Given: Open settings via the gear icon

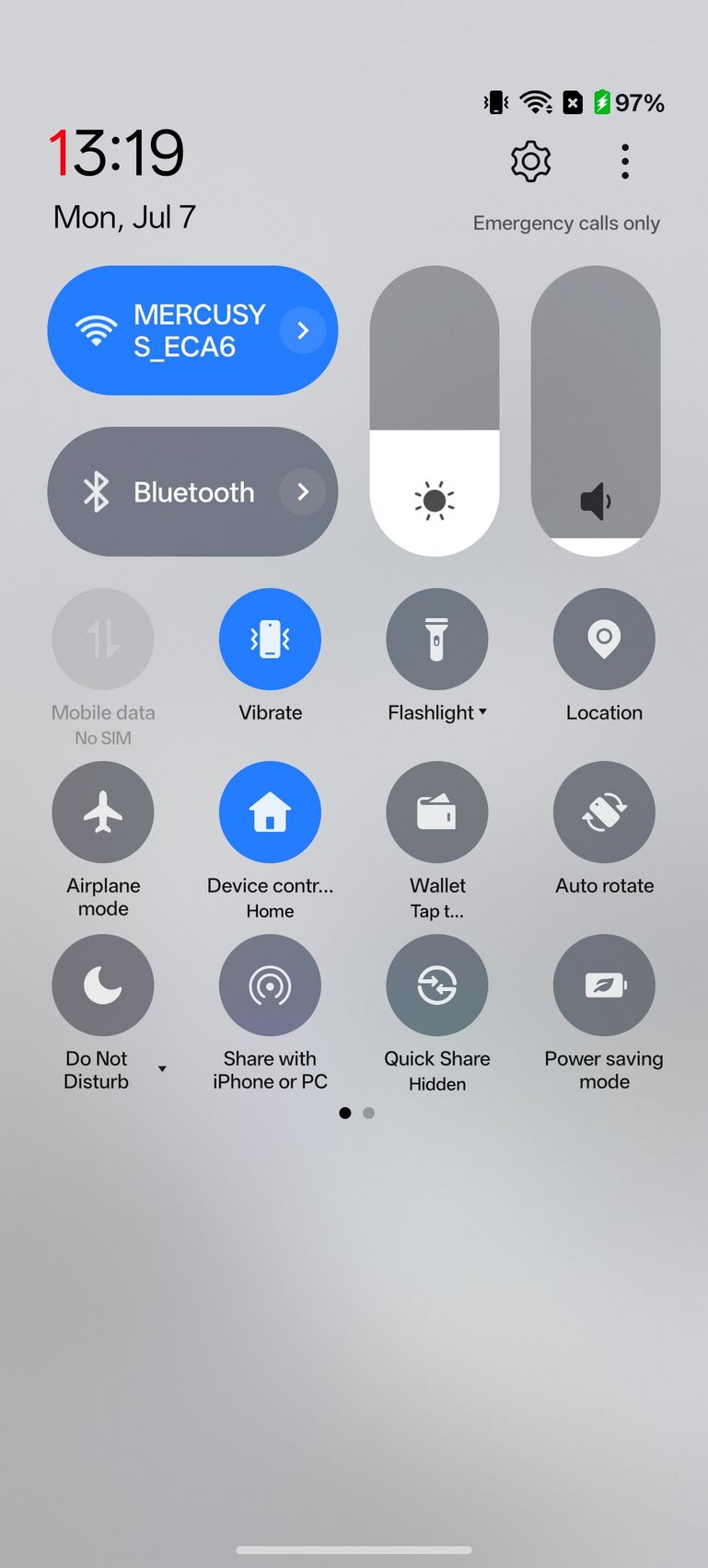Looking at the screenshot, I should [531, 162].
